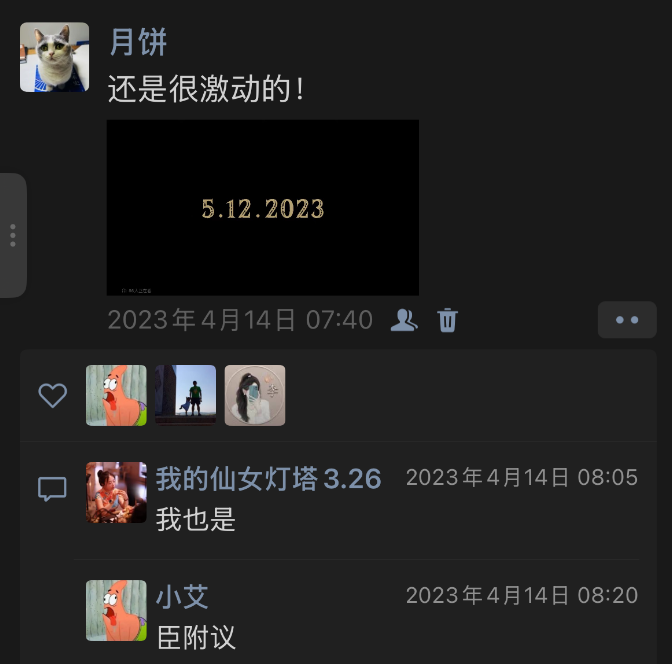Tap the visibility people icon beside the timestamp
This screenshot has width=672, height=664.
tap(403, 320)
